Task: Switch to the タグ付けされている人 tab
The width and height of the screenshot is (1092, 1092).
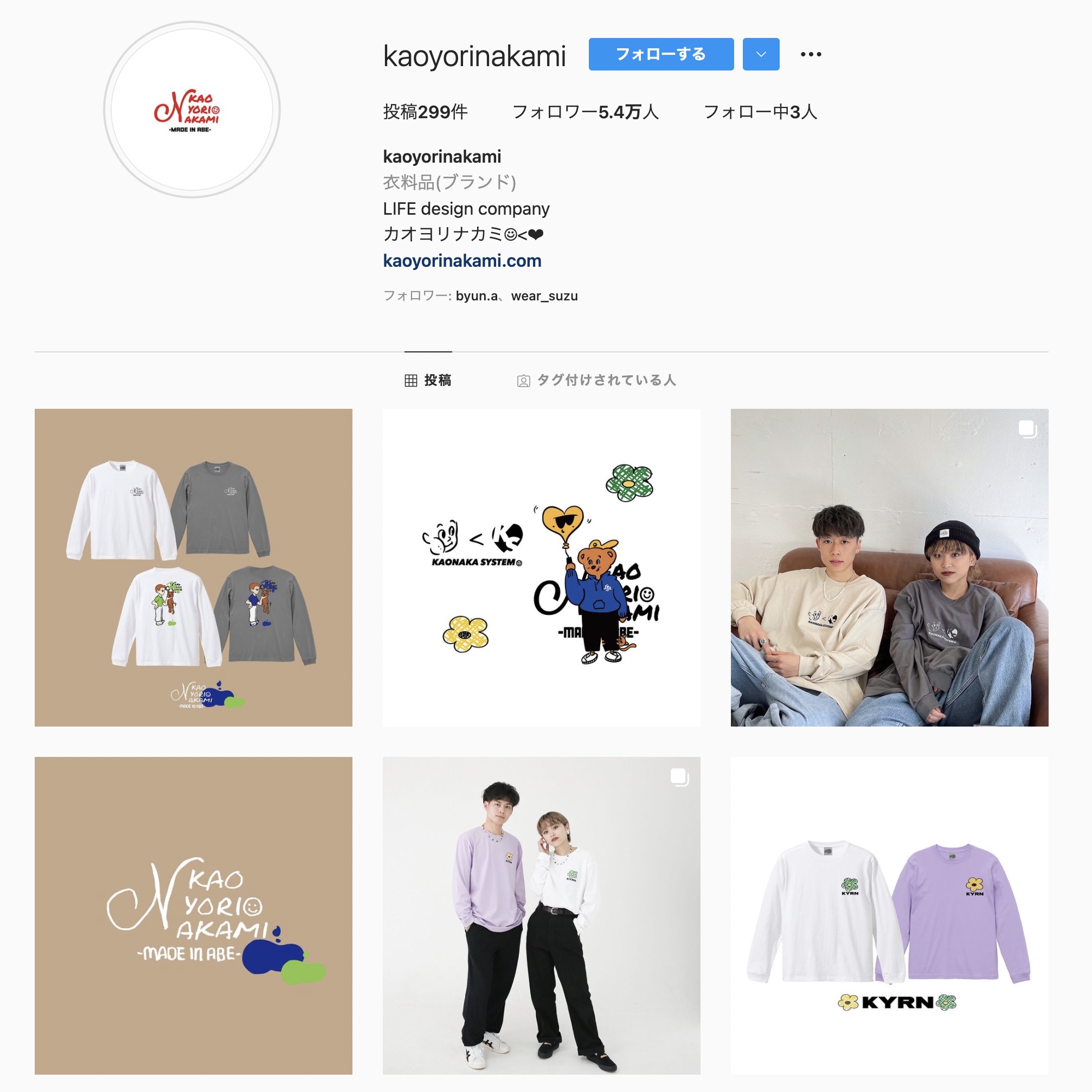Action: click(596, 381)
